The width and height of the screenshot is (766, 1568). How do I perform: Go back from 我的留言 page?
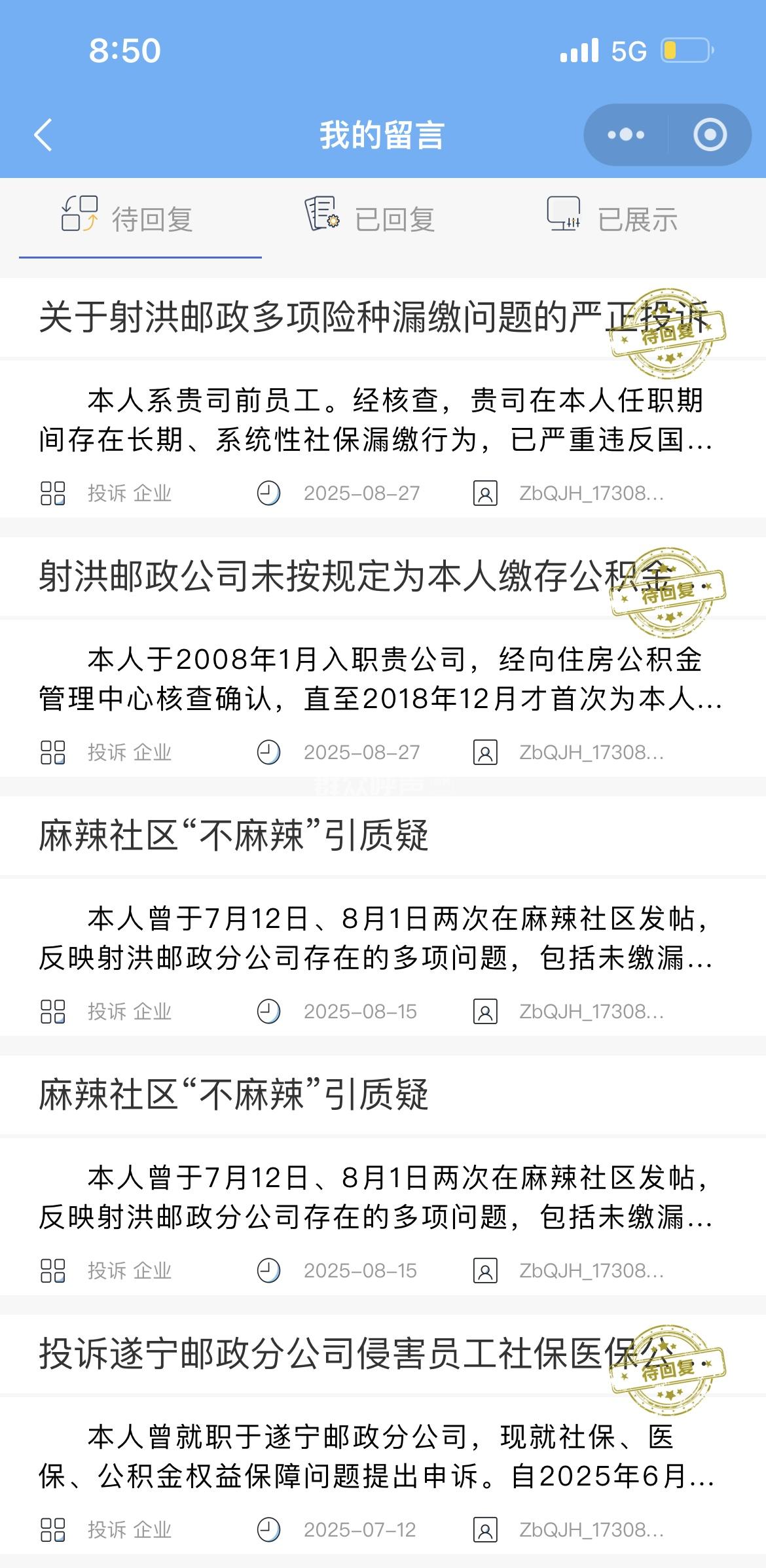pyautogui.click(x=43, y=135)
